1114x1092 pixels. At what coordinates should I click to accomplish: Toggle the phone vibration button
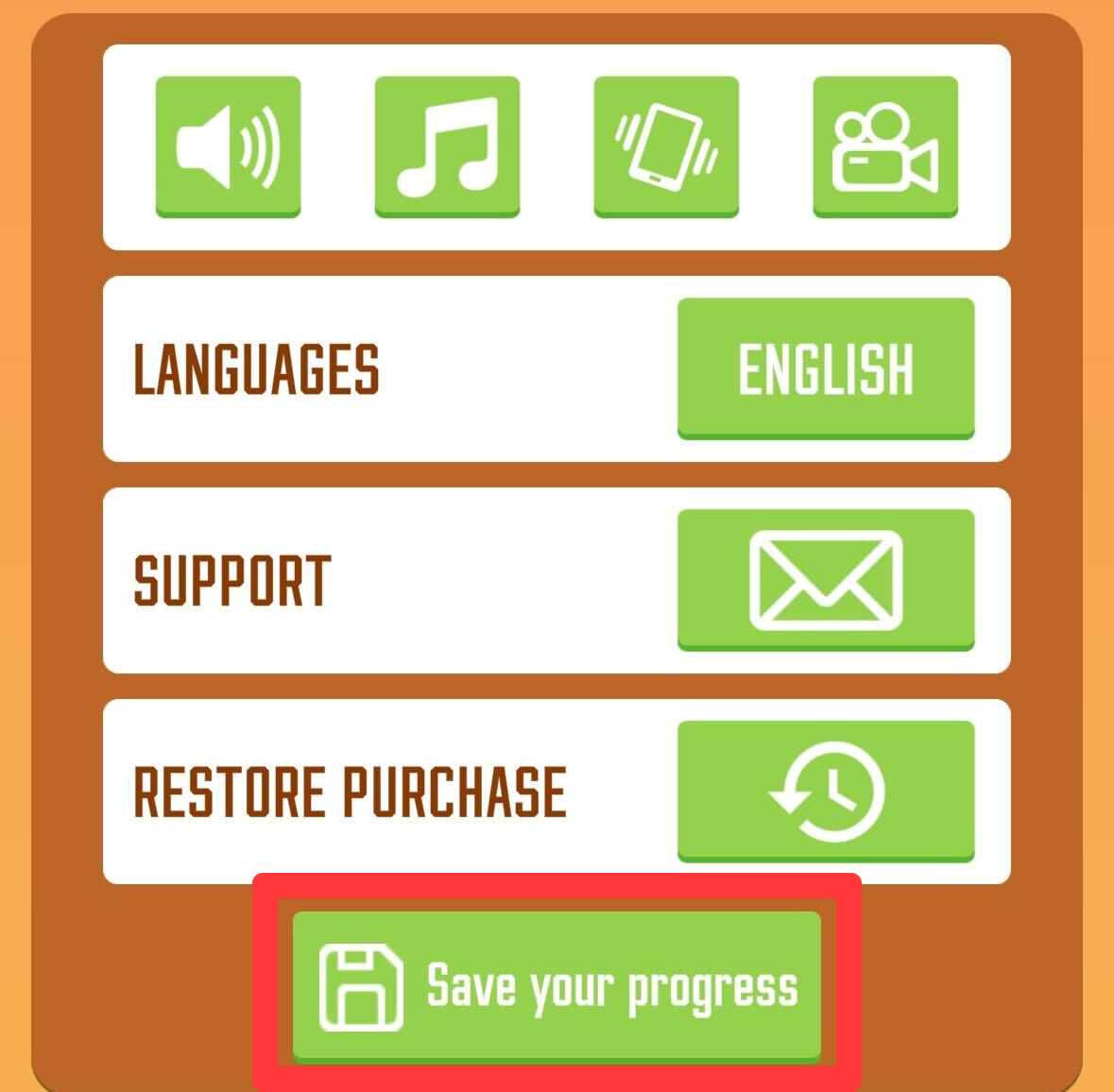(666, 146)
